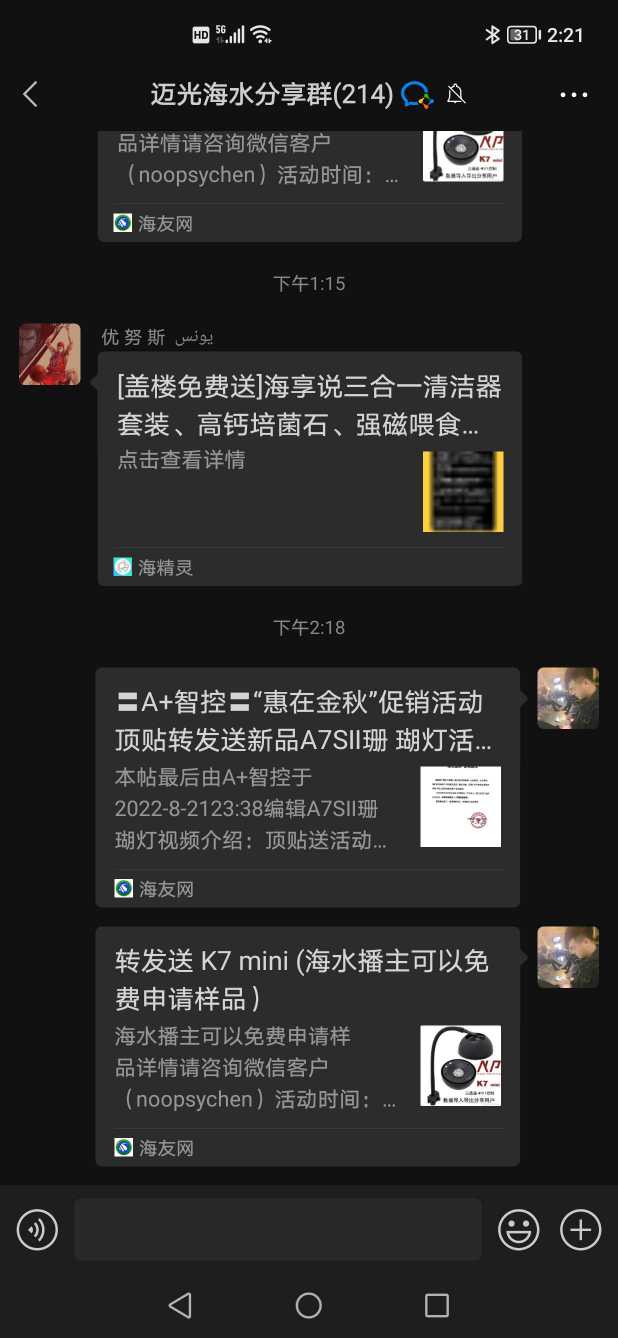Open A+智控 惠在金秋 promotion card
Image resolution: width=618 pixels, height=1338 pixels.
tap(307, 786)
